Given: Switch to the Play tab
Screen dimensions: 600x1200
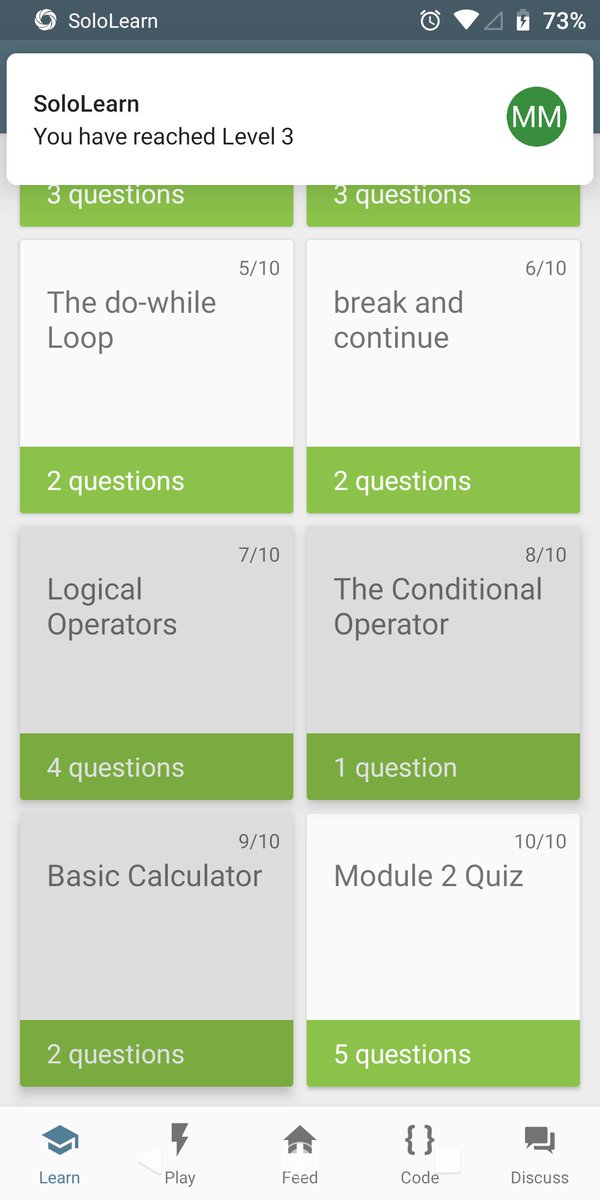Looking at the screenshot, I should [x=180, y=1153].
